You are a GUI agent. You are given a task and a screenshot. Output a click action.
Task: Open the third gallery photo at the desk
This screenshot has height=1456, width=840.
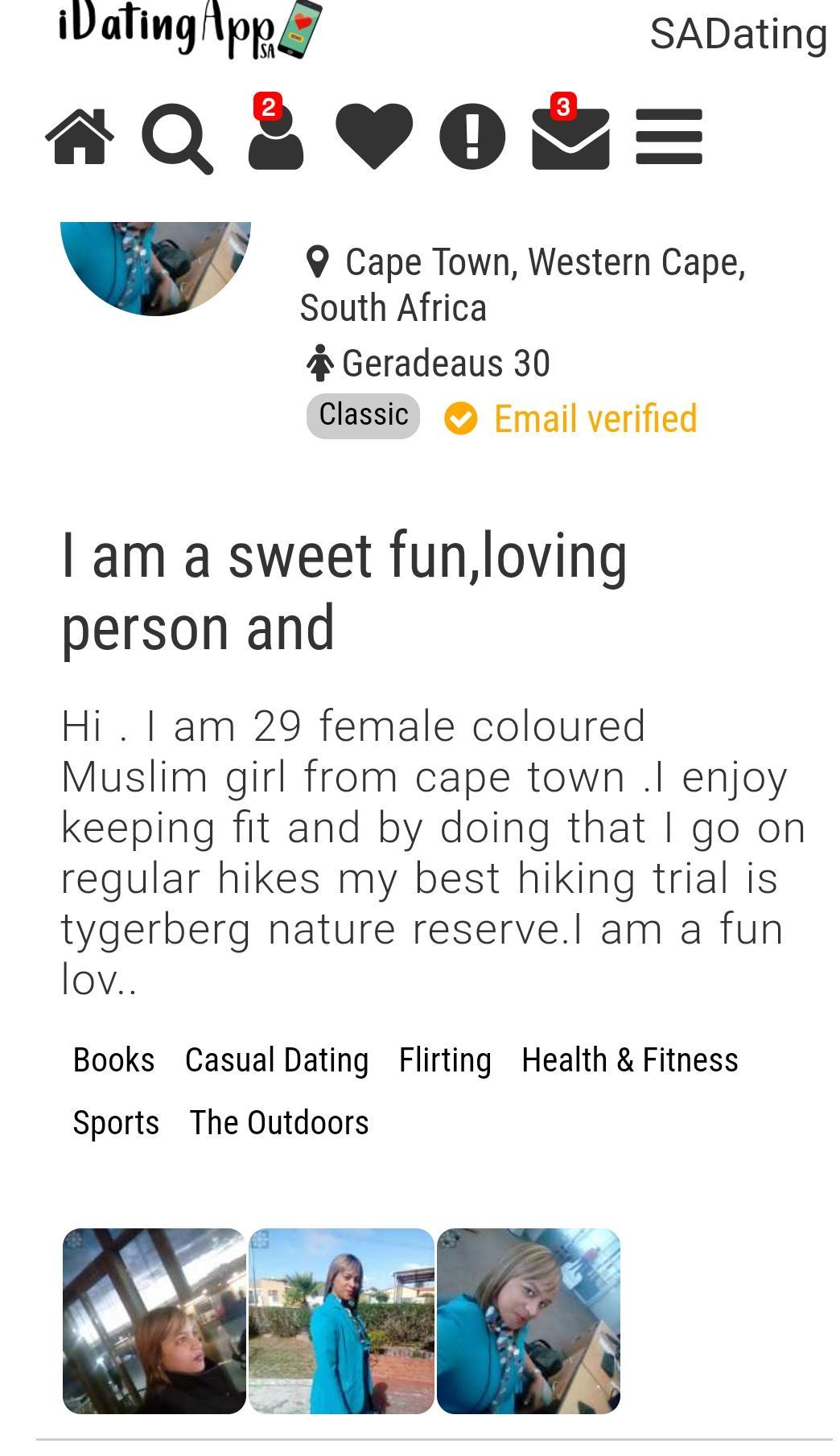point(529,1321)
